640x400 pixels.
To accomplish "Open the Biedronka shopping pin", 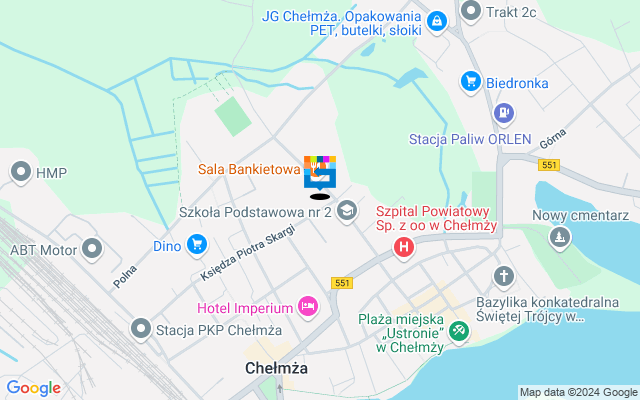I will tap(471, 81).
